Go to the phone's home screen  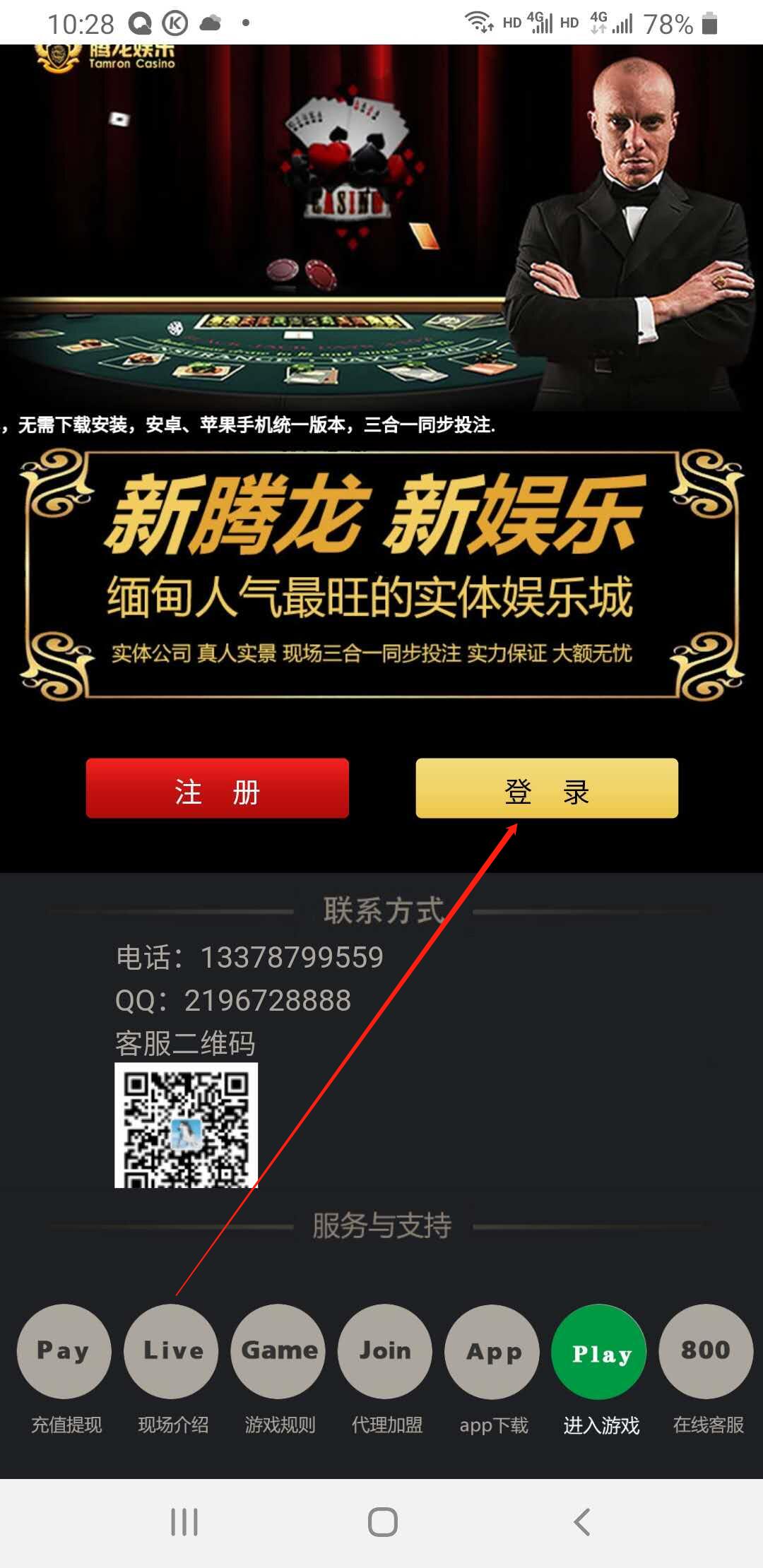point(382,1522)
